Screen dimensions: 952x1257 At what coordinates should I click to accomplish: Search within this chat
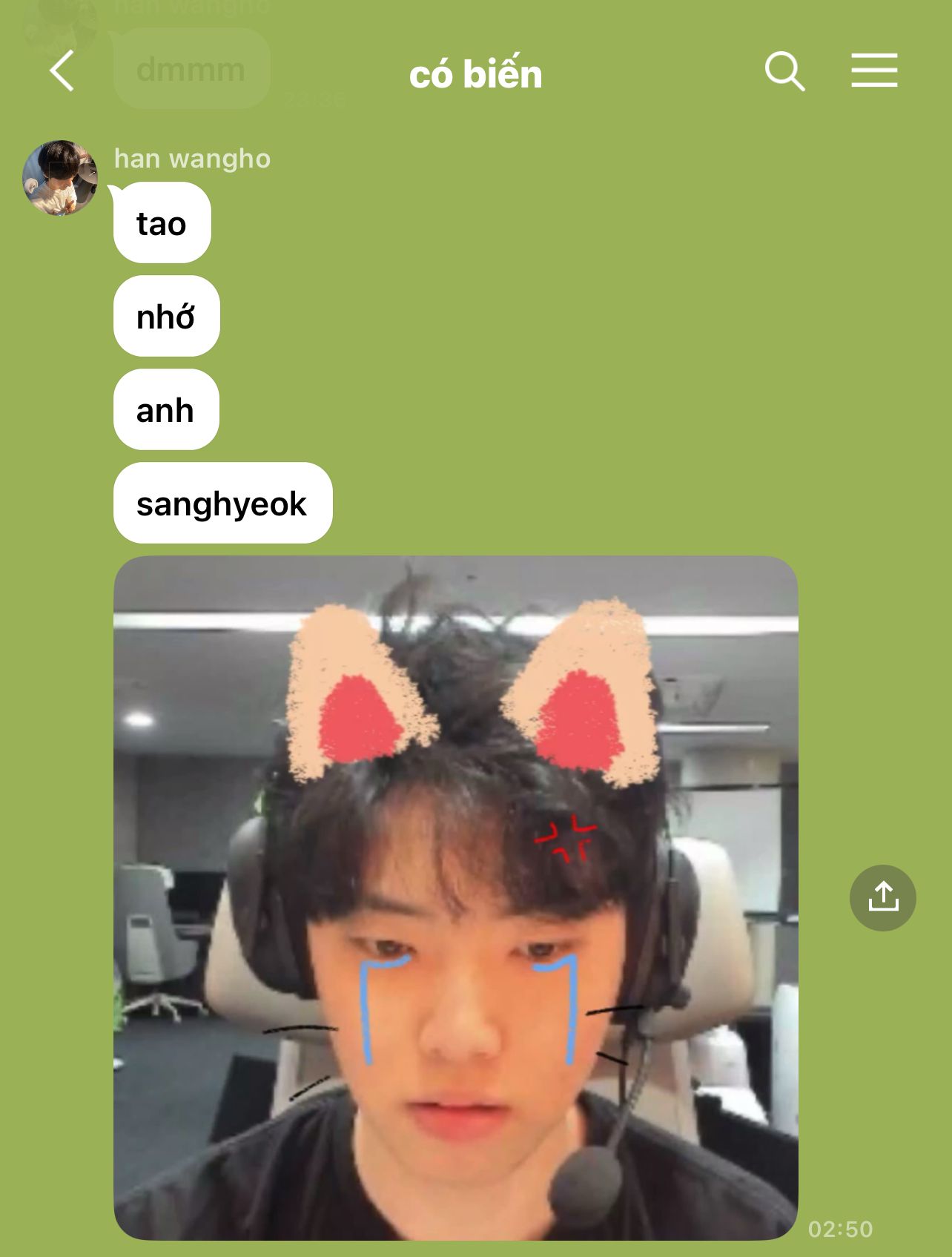coord(784,71)
